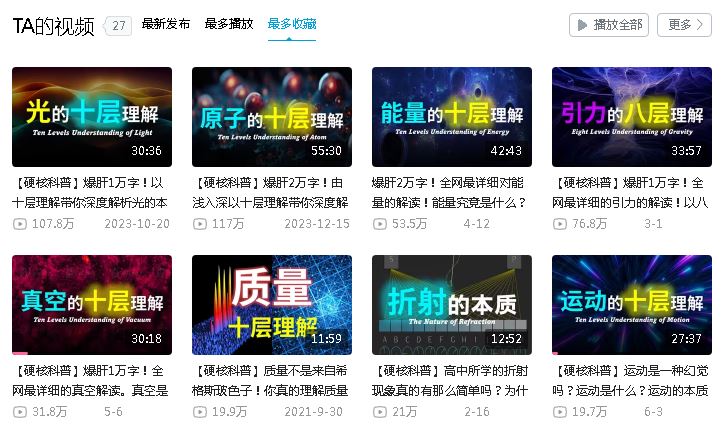Switch to 最新发布 sort tab
The width and height of the screenshot is (721, 434).
[166, 24]
